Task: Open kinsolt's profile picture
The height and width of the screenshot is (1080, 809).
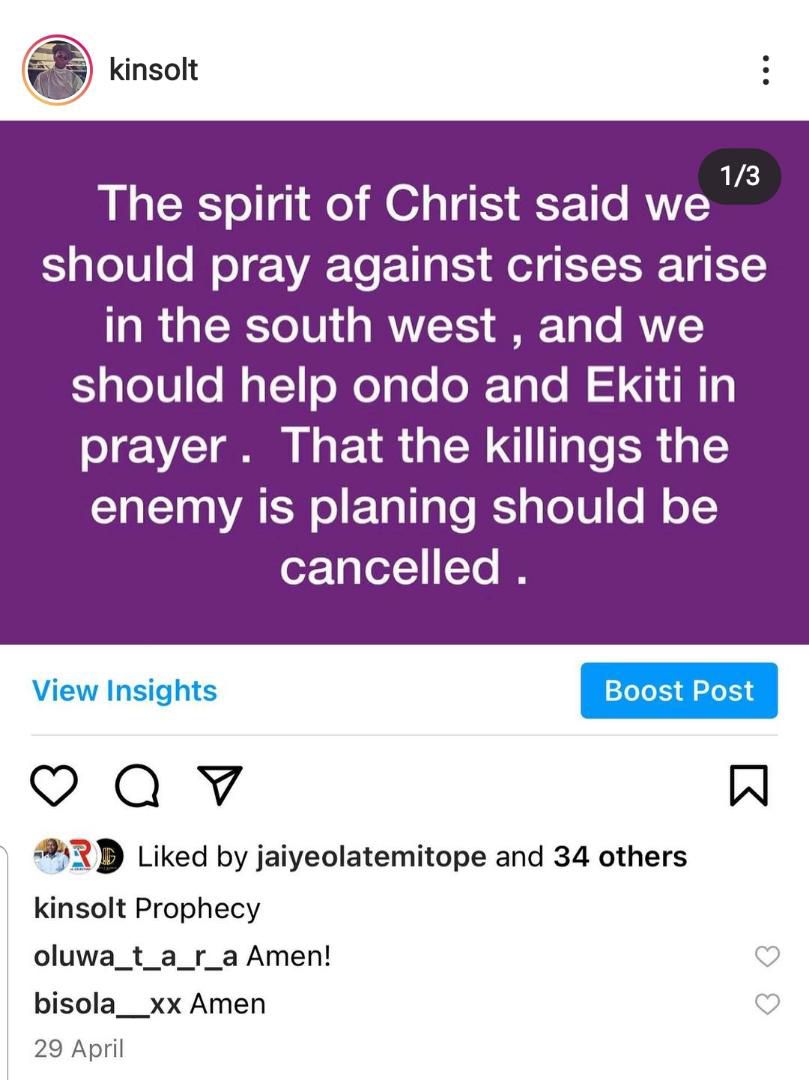Action: [x=56, y=70]
